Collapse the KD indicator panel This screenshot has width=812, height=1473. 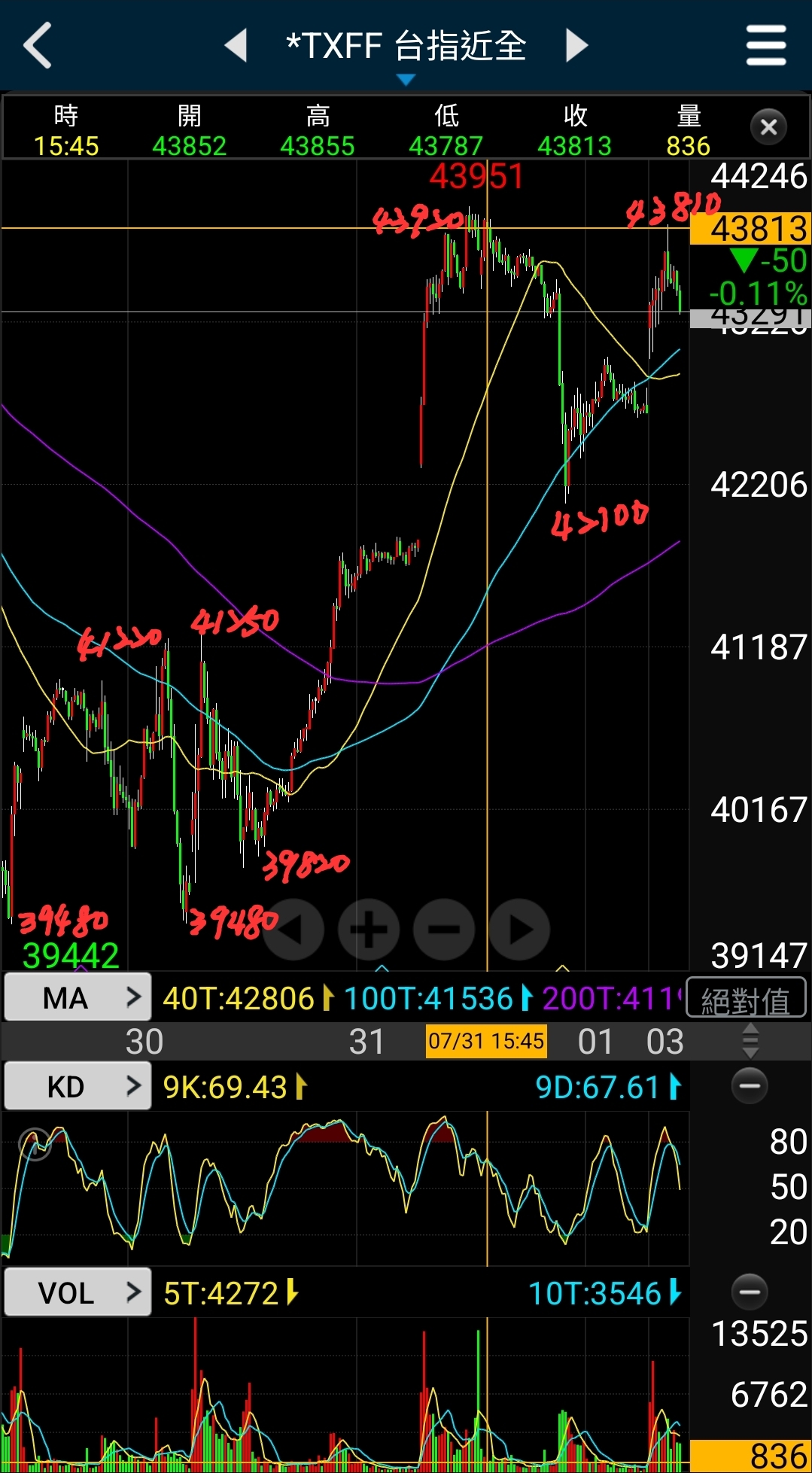tap(750, 1085)
